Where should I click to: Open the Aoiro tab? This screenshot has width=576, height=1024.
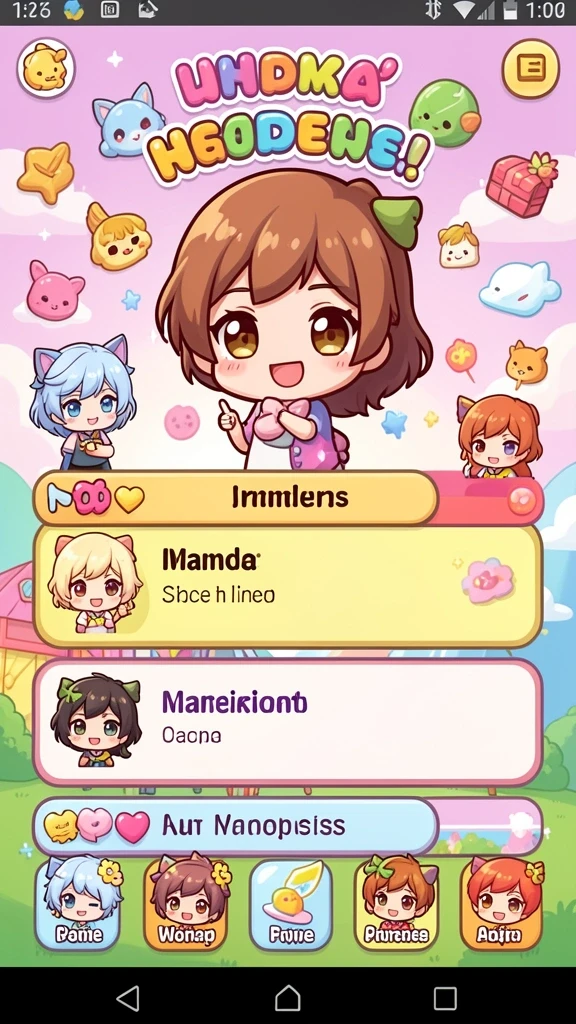pos(501,904)
